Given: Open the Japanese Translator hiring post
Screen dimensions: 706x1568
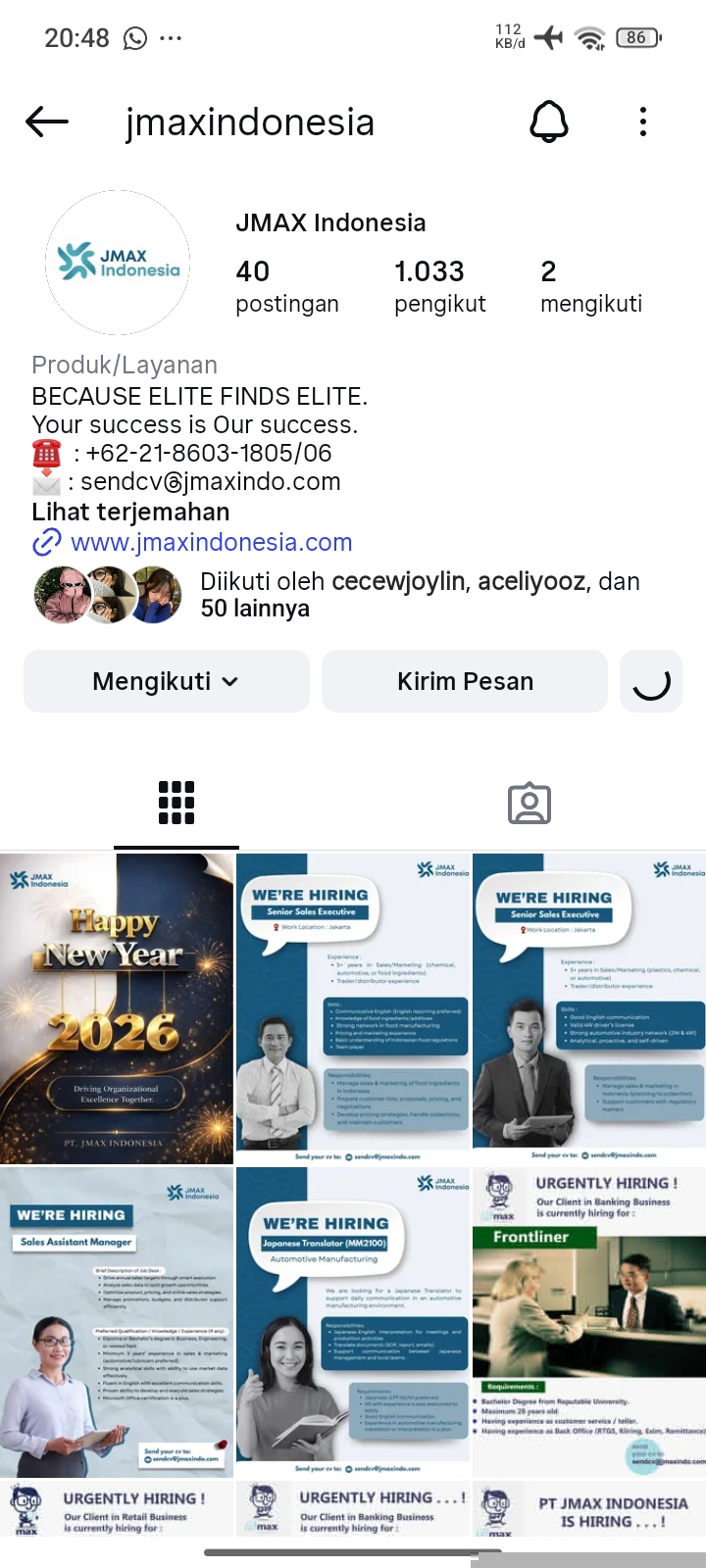Looking at the screenshot, I should tap(353, 1321).
